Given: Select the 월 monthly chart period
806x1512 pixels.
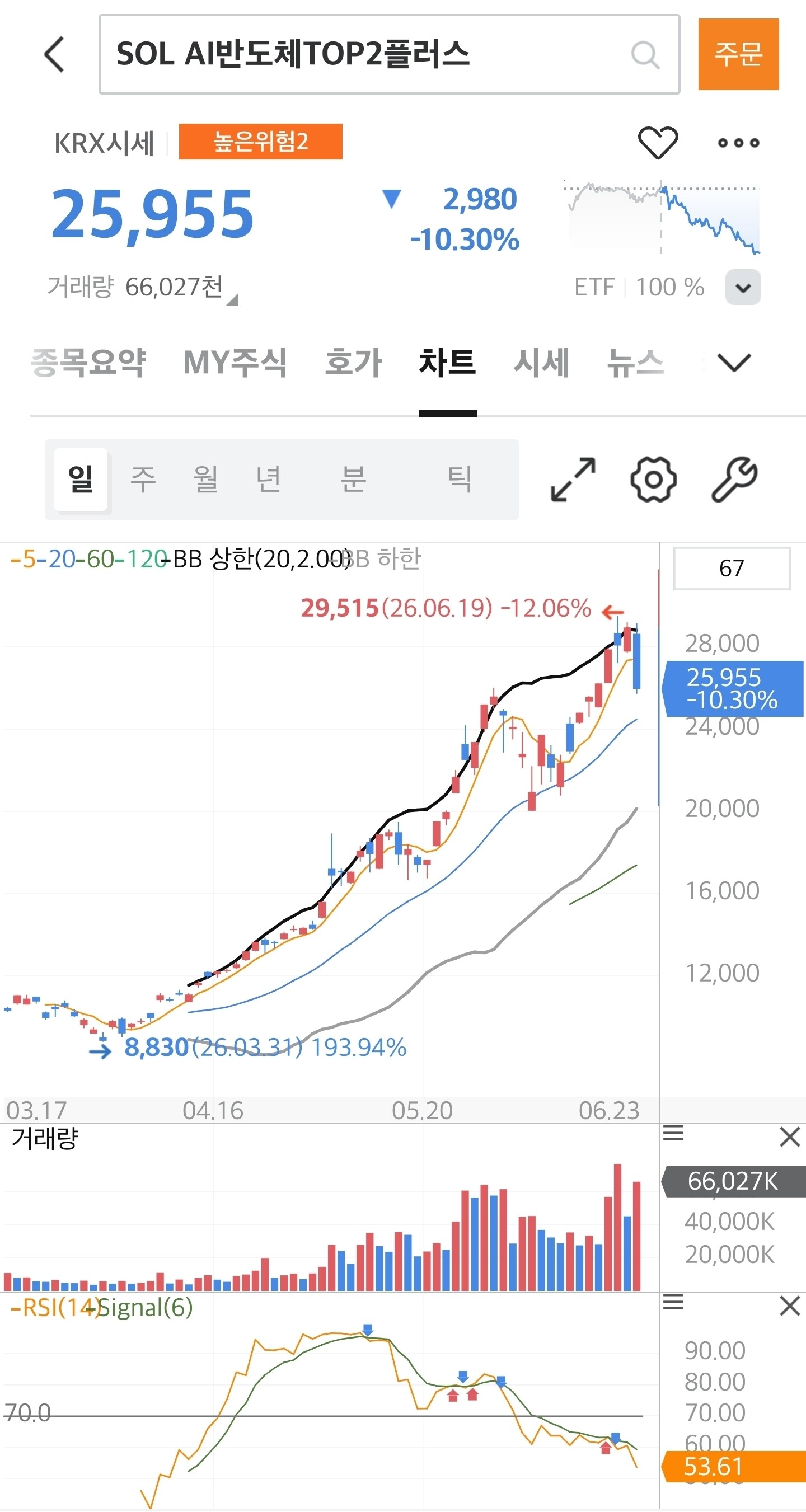Looking at the screenshot, I should [x=206, y=479].
